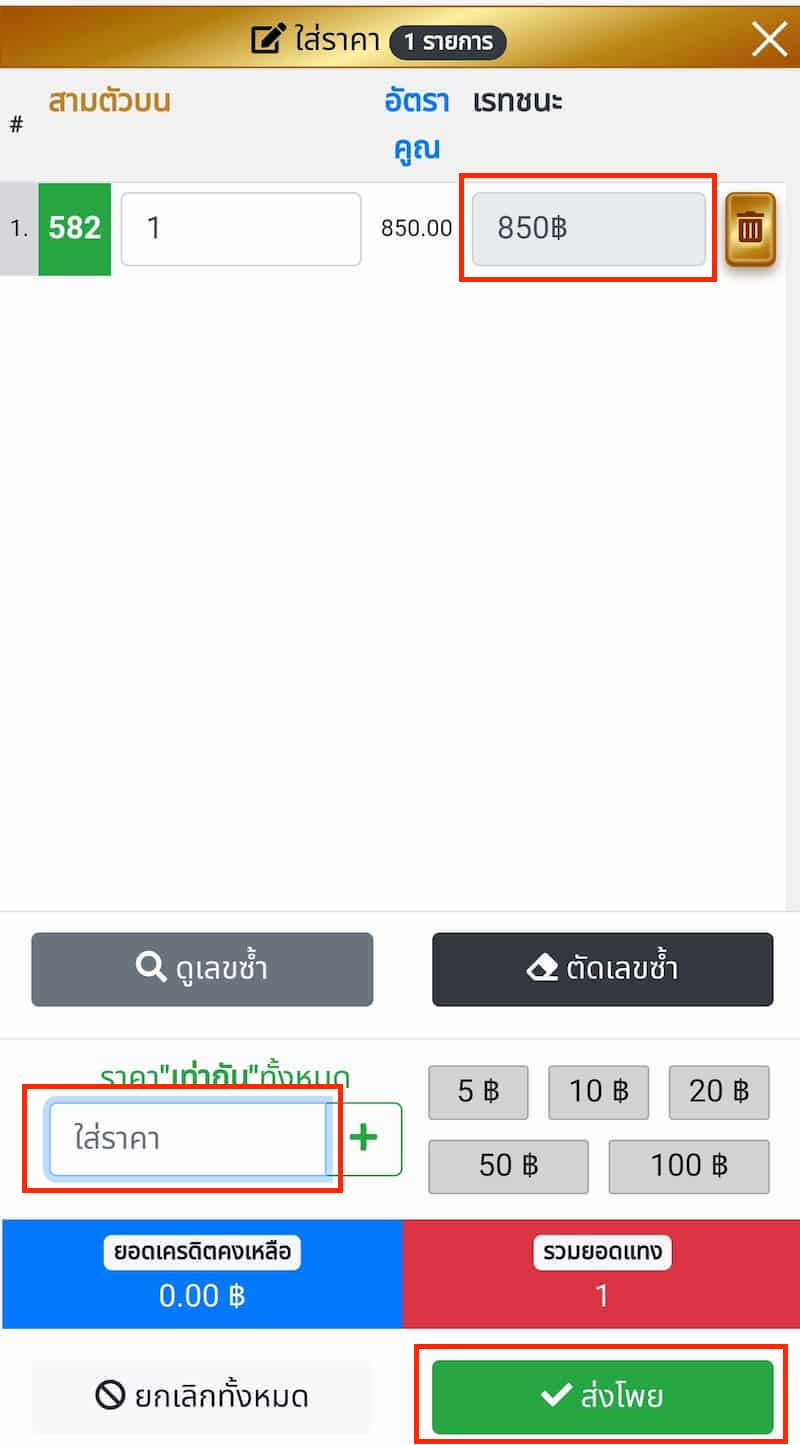Focus the ใส่ราคา input field
This screenshot has width=800, height=1445.
[188, 1139]
